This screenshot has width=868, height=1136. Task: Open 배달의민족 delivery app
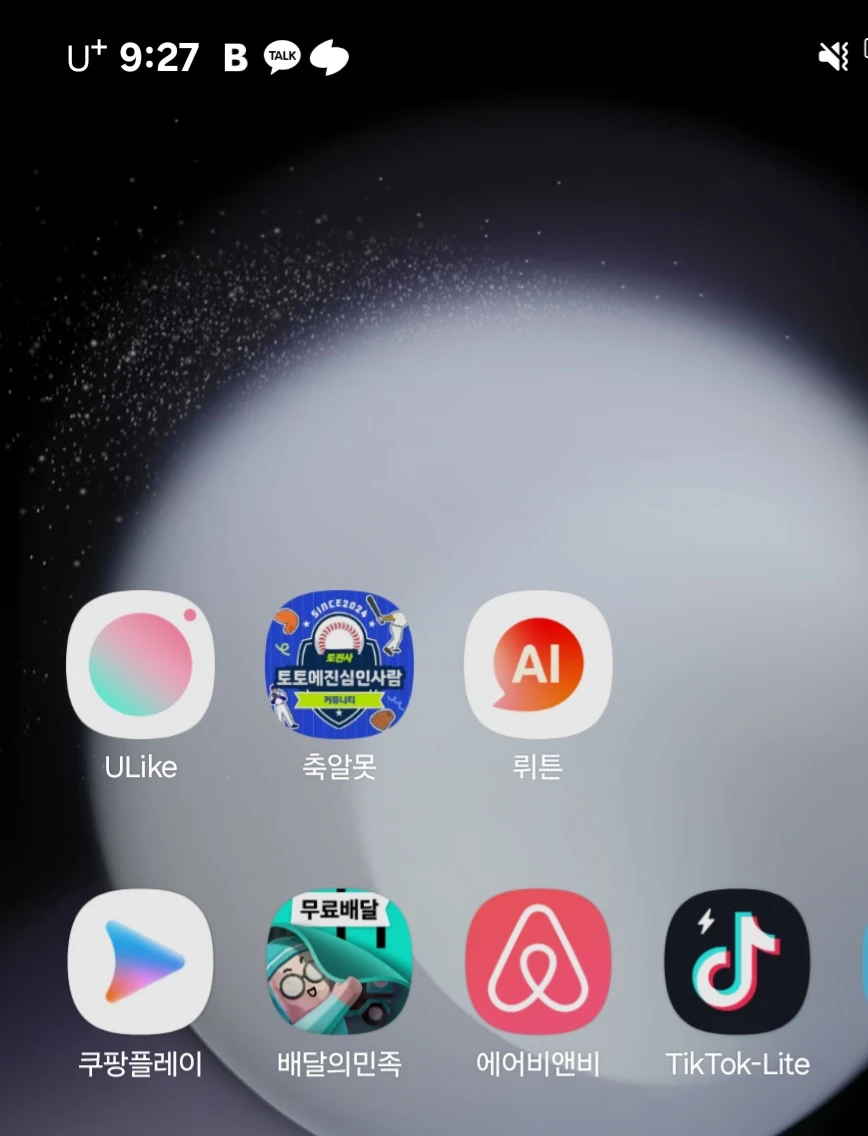click(x=339, y=961)
